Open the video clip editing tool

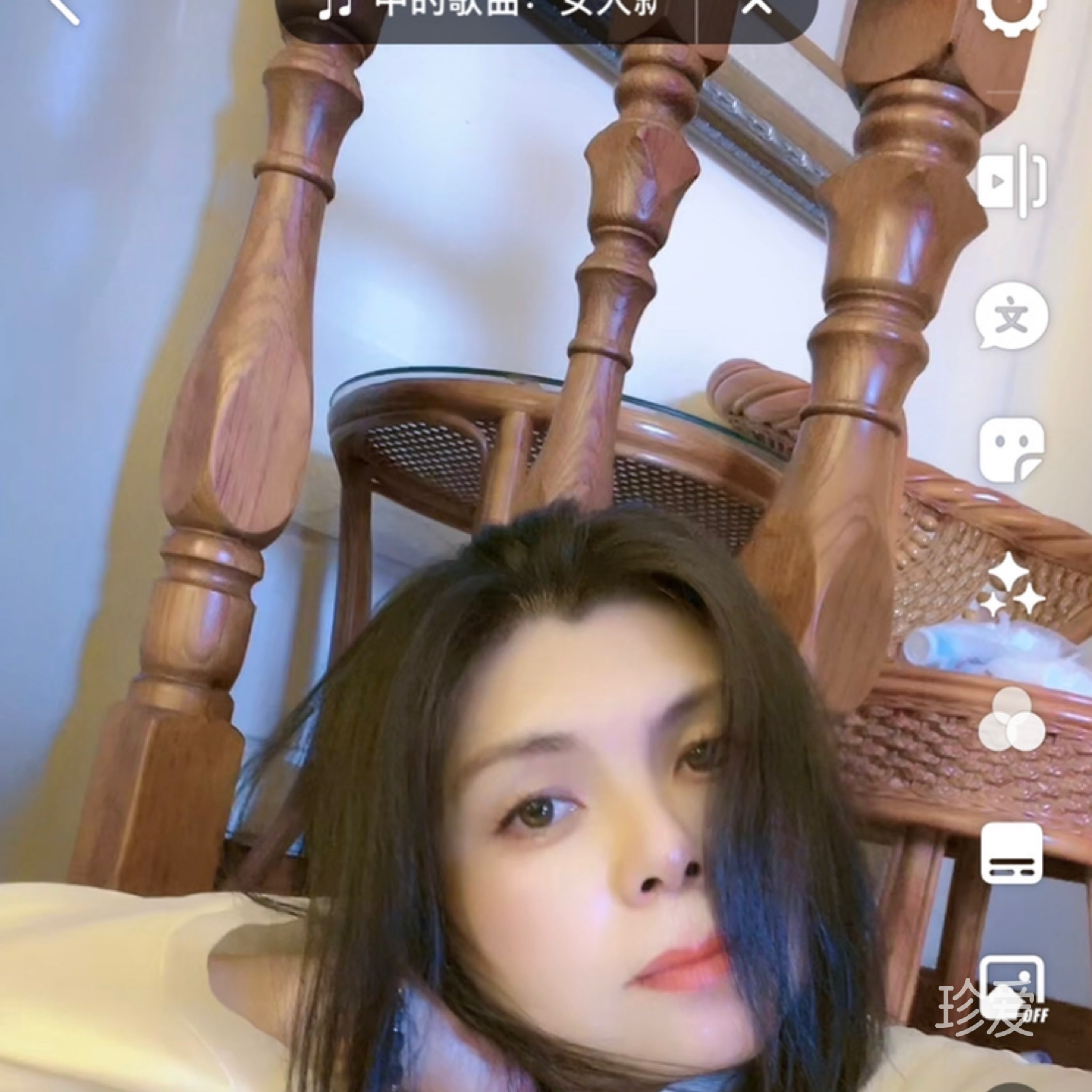1011,182
